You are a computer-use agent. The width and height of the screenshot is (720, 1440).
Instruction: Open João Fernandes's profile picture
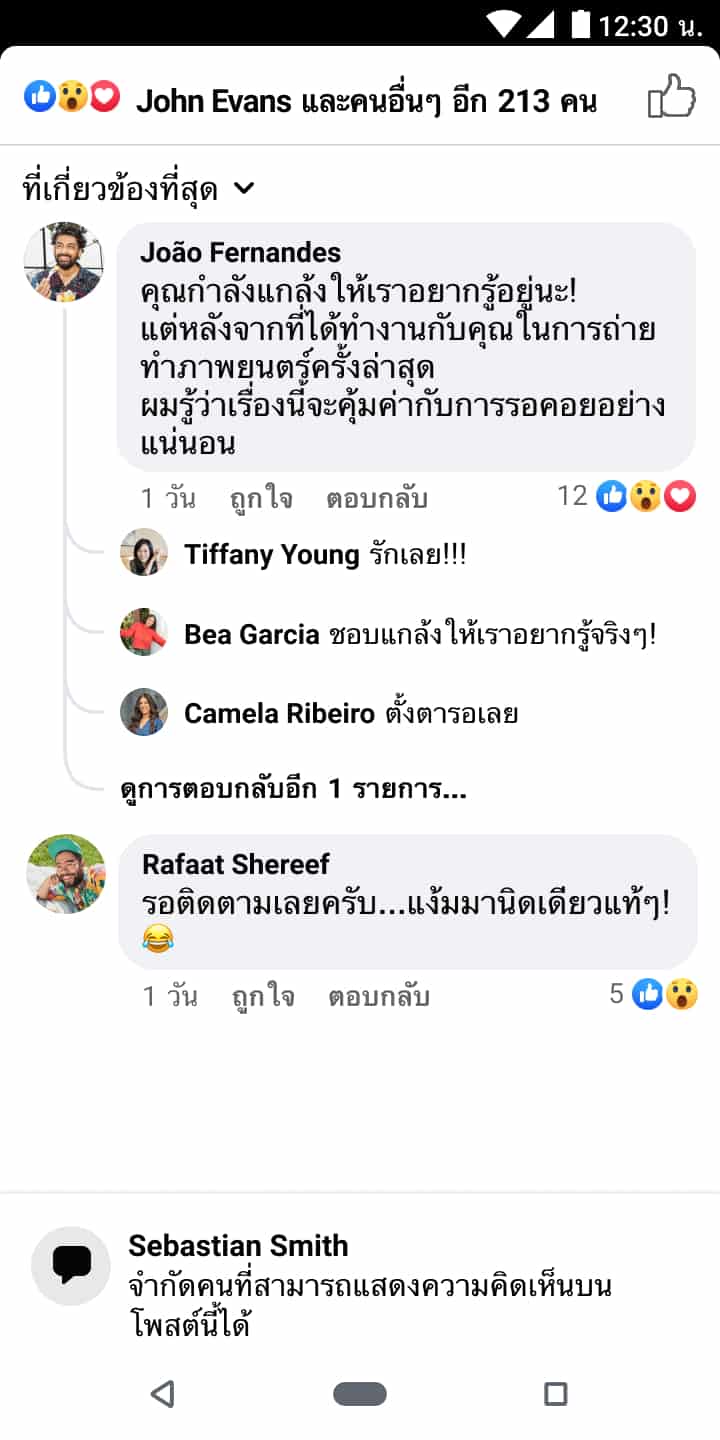point(63,262)
